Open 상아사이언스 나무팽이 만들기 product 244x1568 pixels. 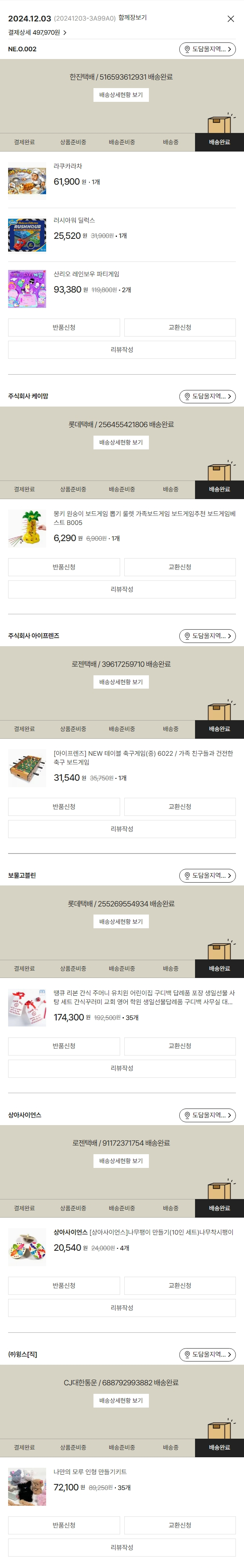point(143,1232)
